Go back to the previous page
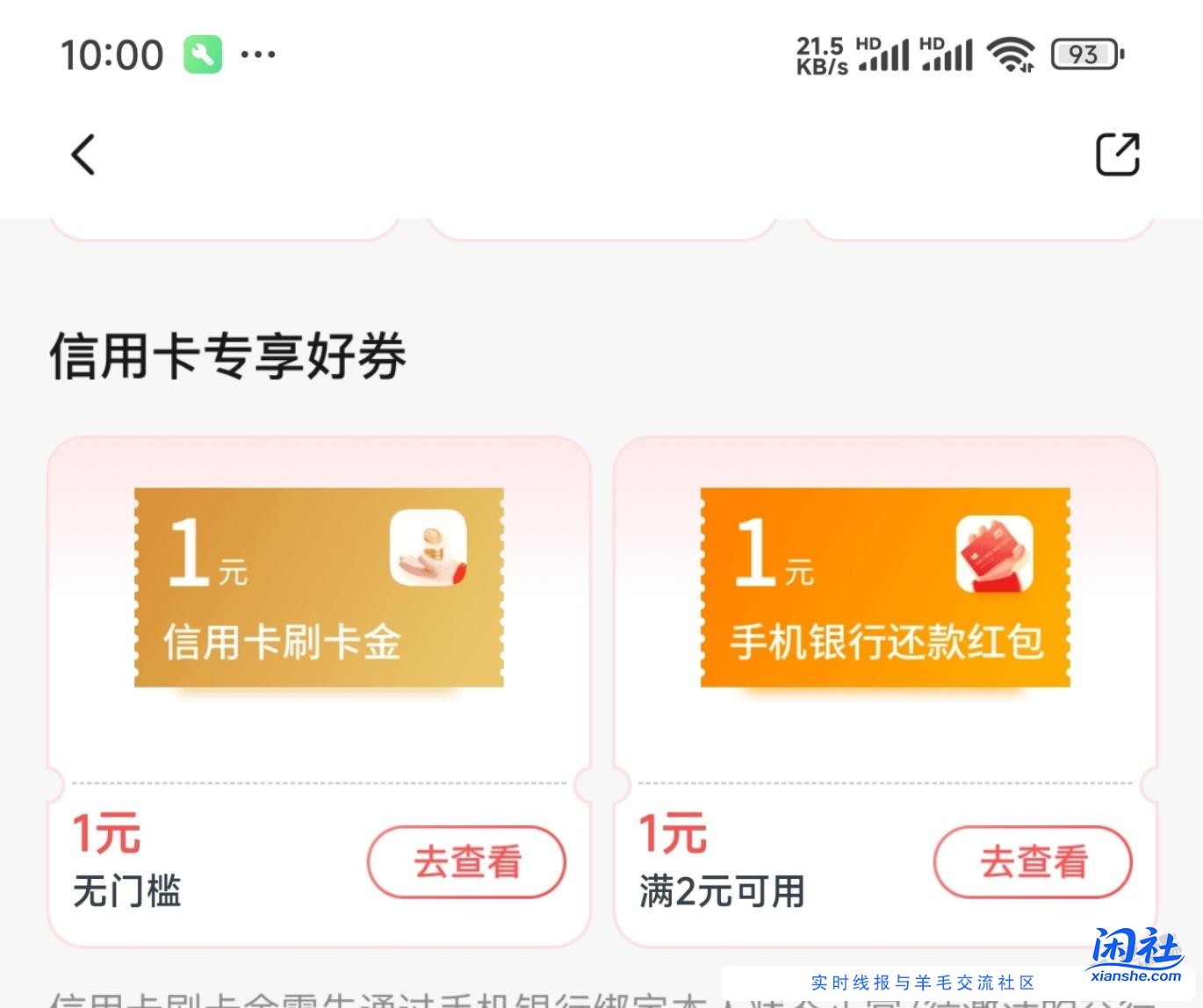The width and height of the screenshot is (1203, 1008). coord(83,155)
